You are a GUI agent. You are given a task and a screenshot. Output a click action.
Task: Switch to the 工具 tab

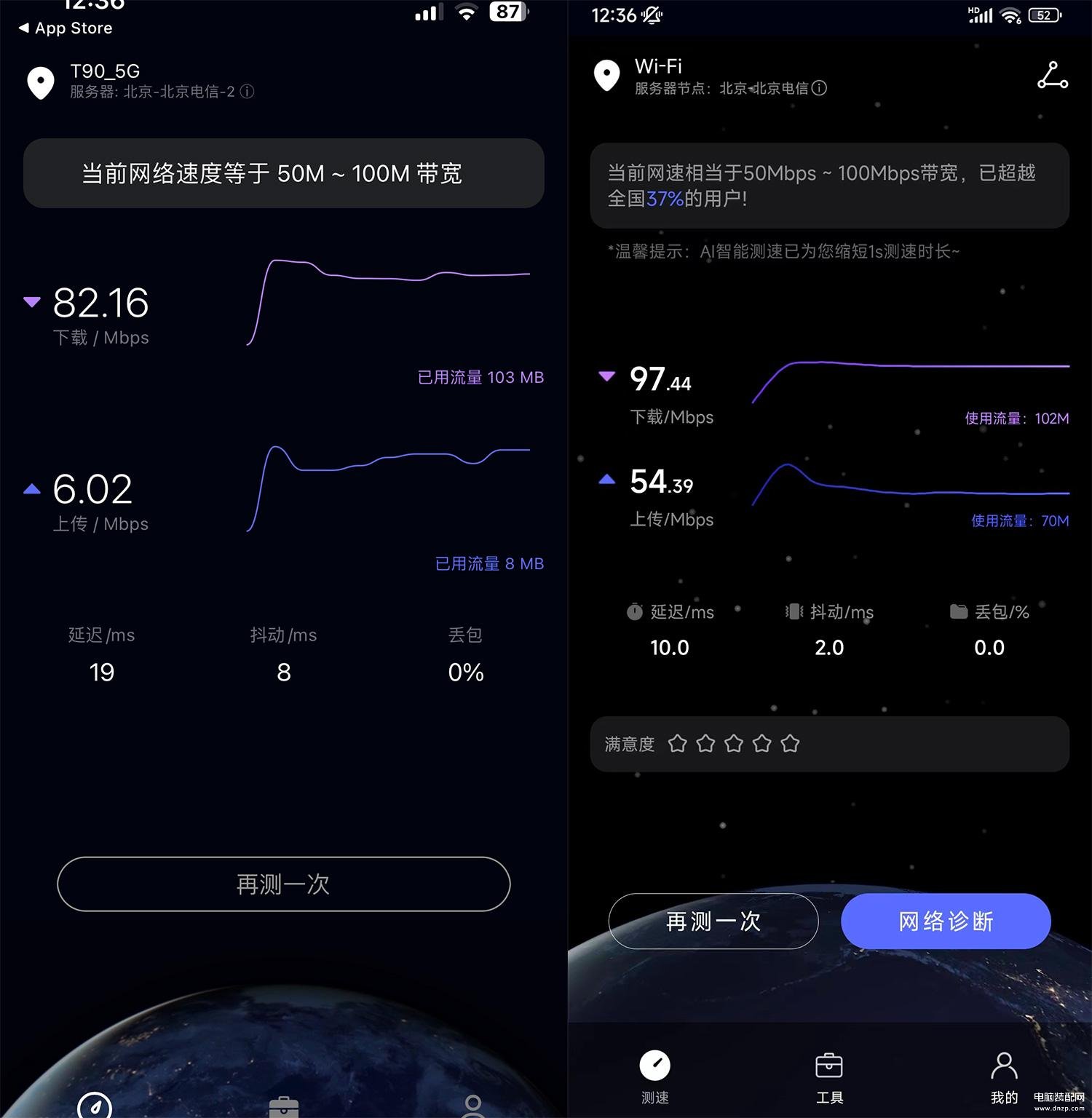click(829, 1077)
